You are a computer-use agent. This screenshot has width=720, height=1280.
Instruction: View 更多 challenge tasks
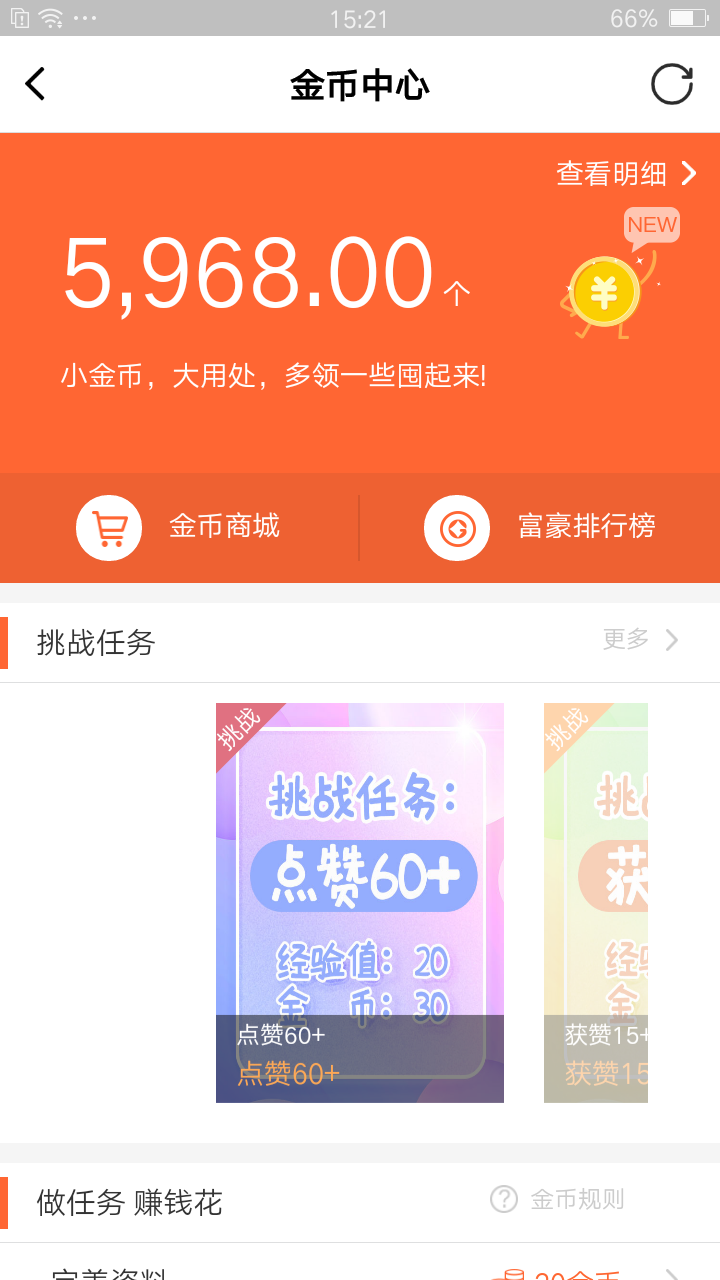coord(640,640)
